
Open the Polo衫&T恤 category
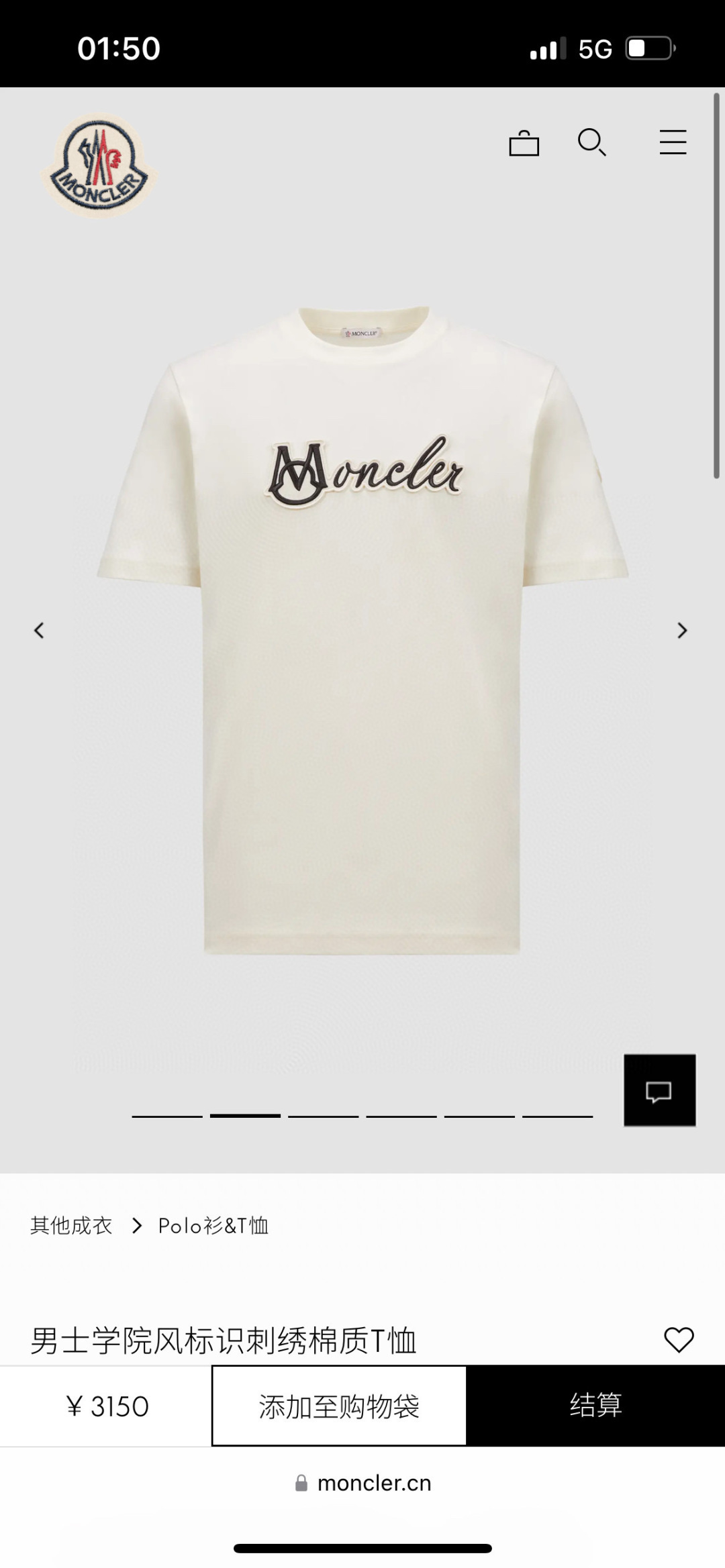point(213,1224)
